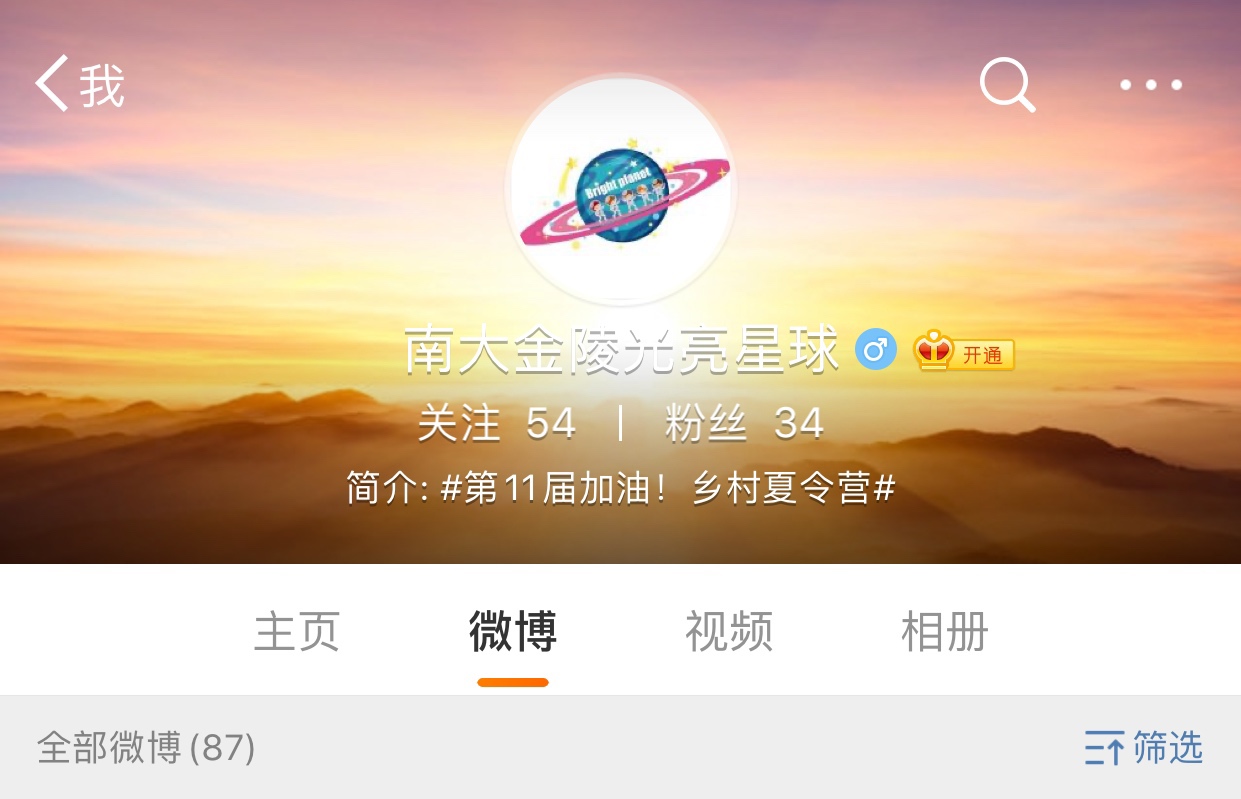Open the 筛选 filter options
This screenshot has height=799, width=1241.
pos(1144,748)
